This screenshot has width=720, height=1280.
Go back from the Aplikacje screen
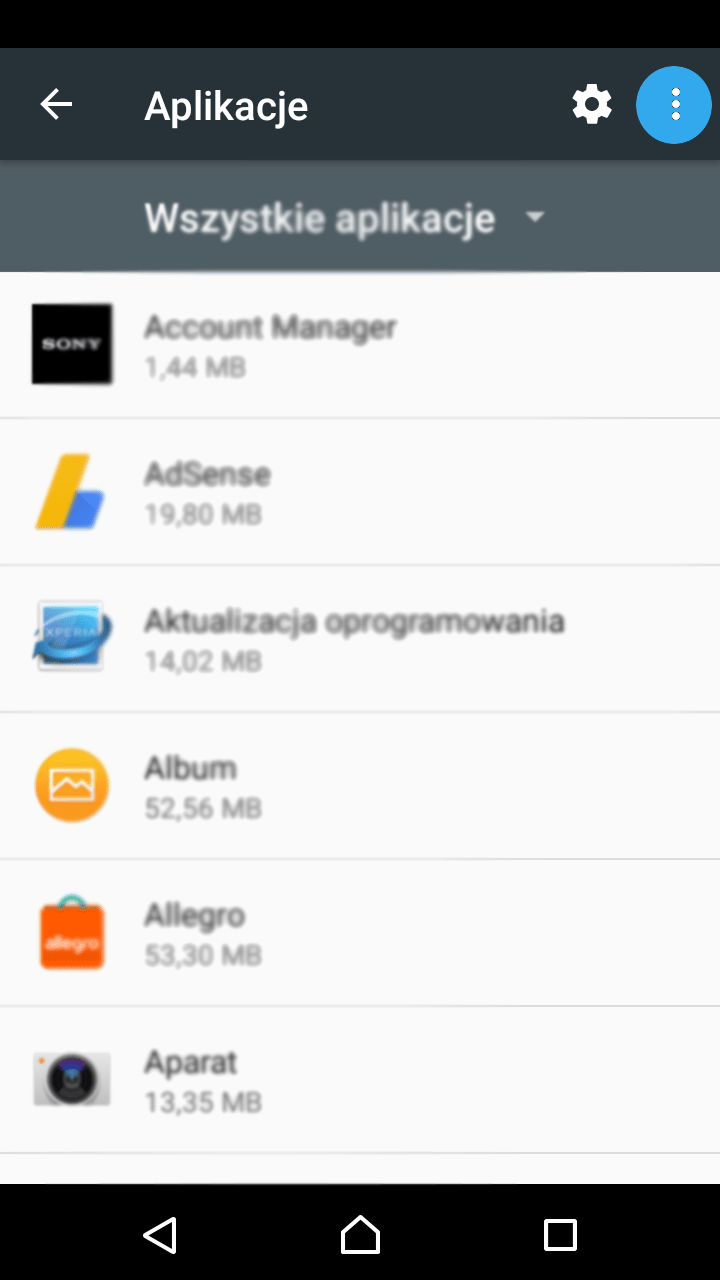click(56, 105)
